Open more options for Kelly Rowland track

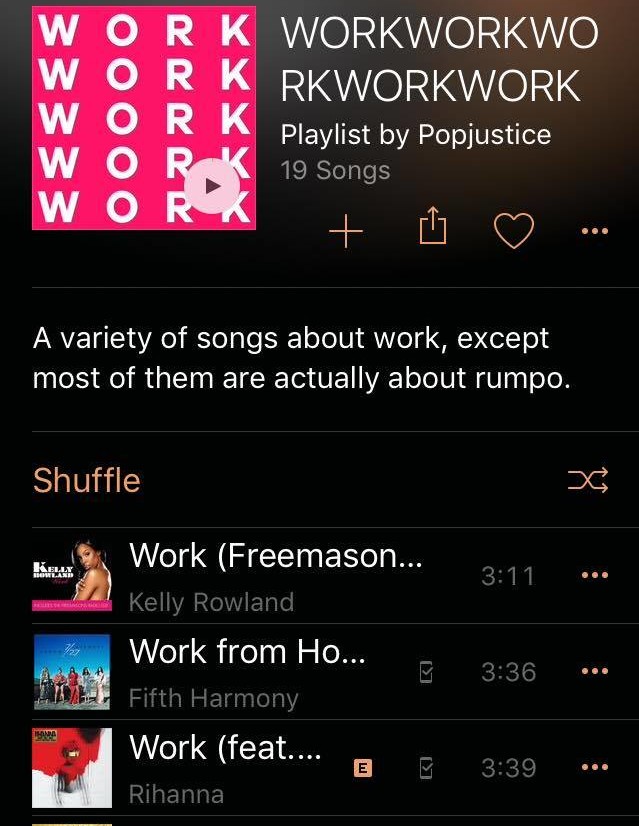click(594, 575)
